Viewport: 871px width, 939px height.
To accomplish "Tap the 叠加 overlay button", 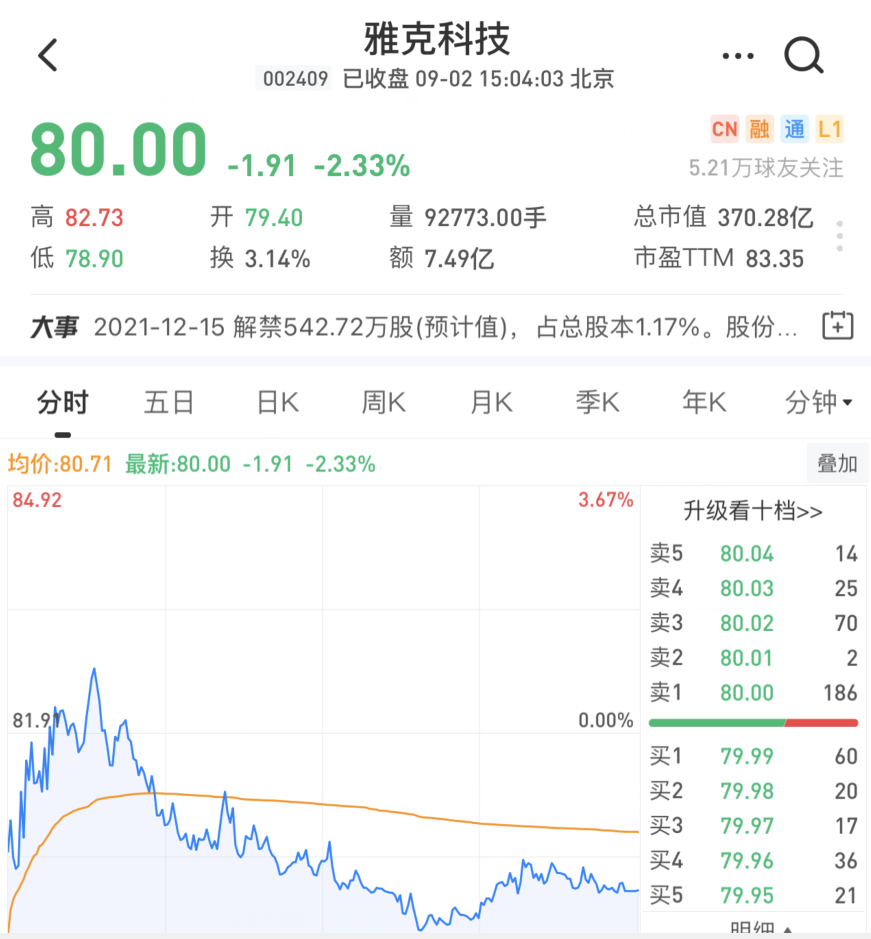I will [837, 463].
